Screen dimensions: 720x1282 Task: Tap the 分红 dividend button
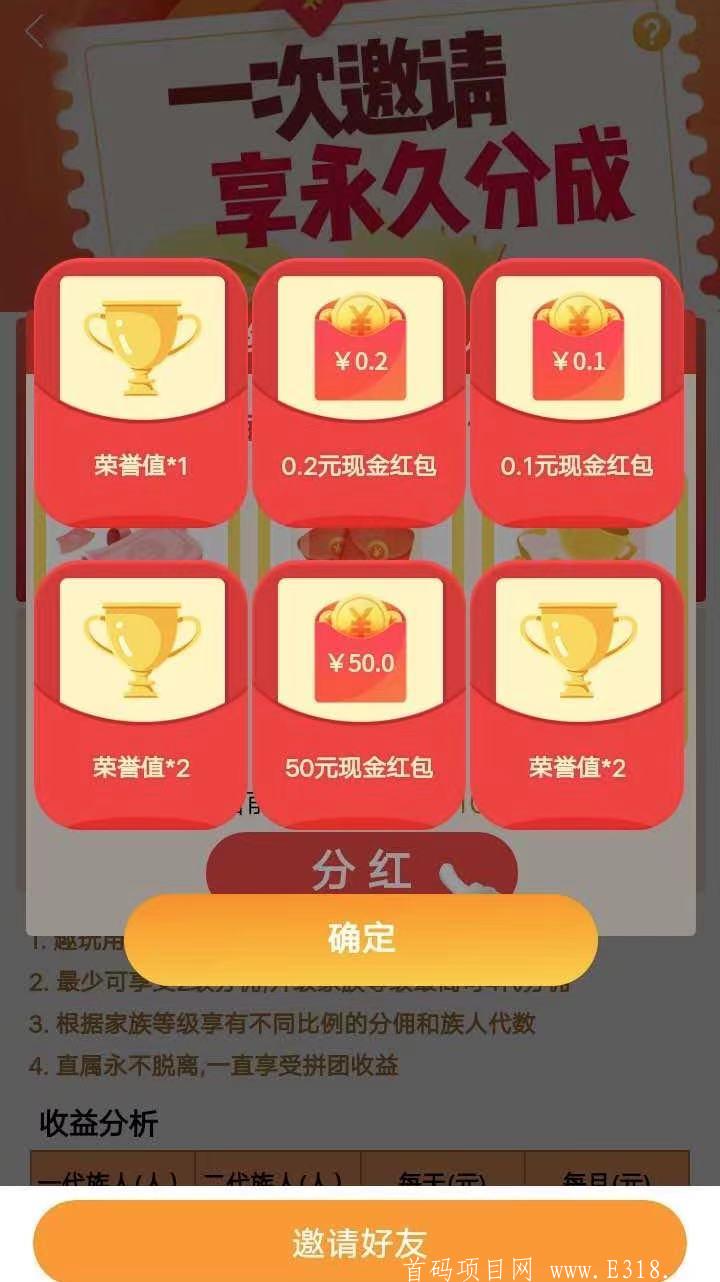point(361,869)
